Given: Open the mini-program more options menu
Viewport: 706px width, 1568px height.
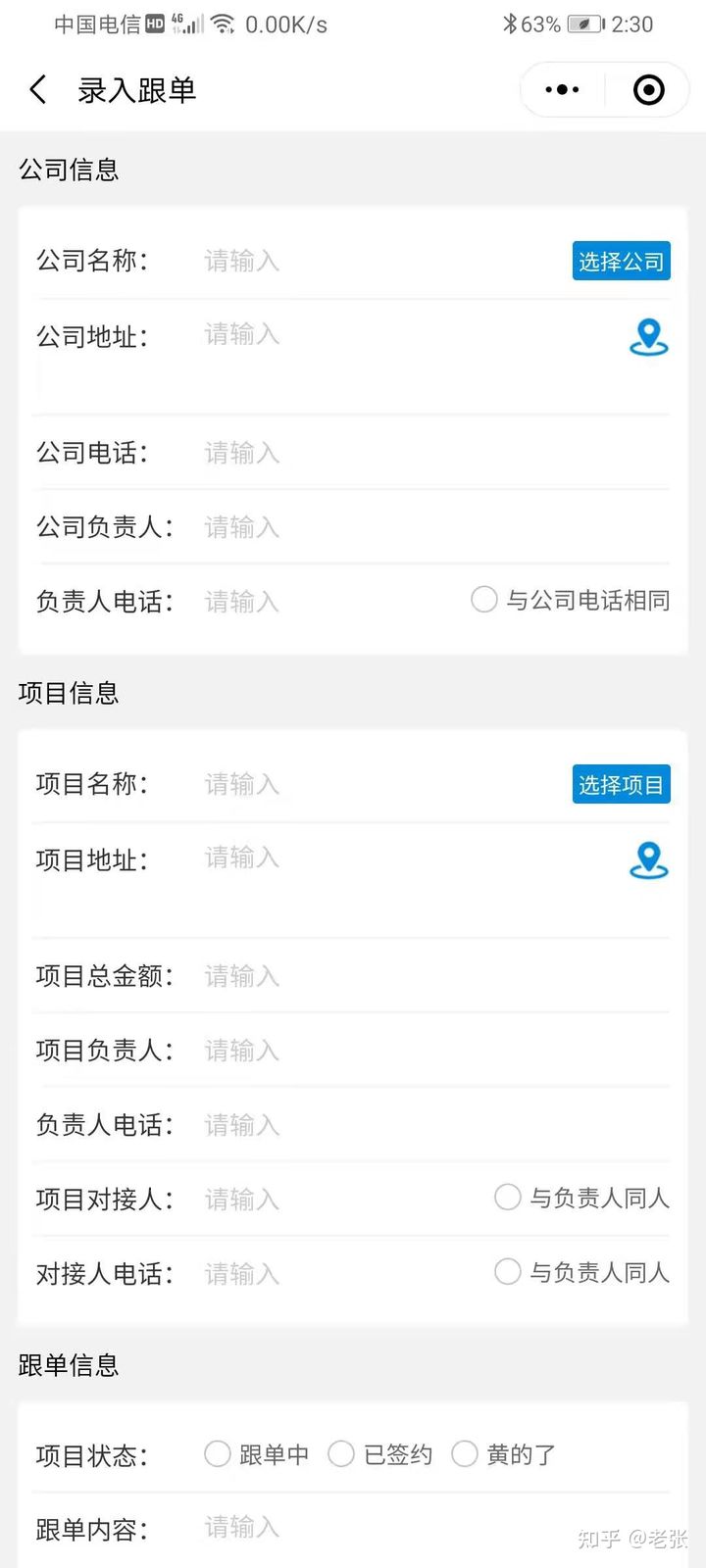Looking at the screenshot, I should (563, 90).
